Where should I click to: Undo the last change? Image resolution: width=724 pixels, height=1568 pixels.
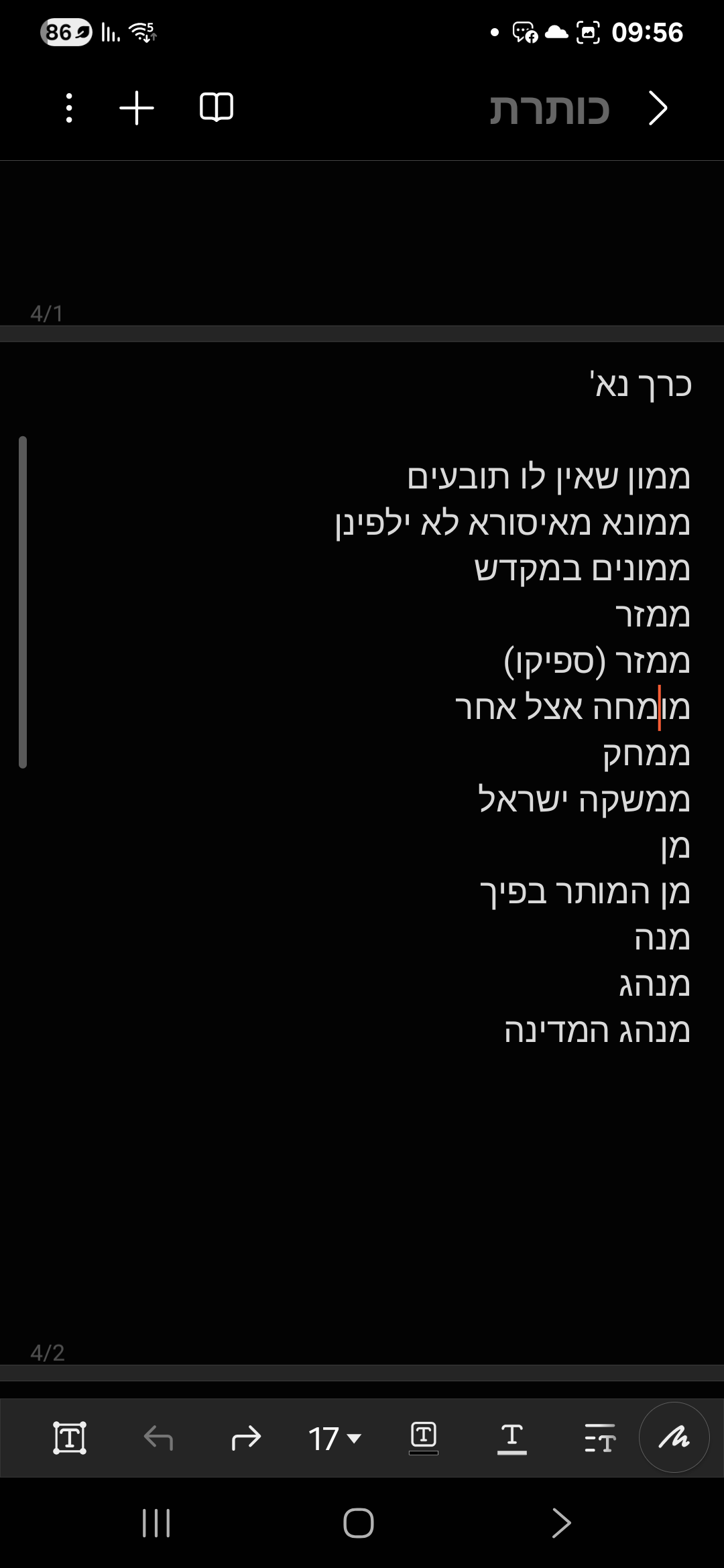tap(158, 1438)
